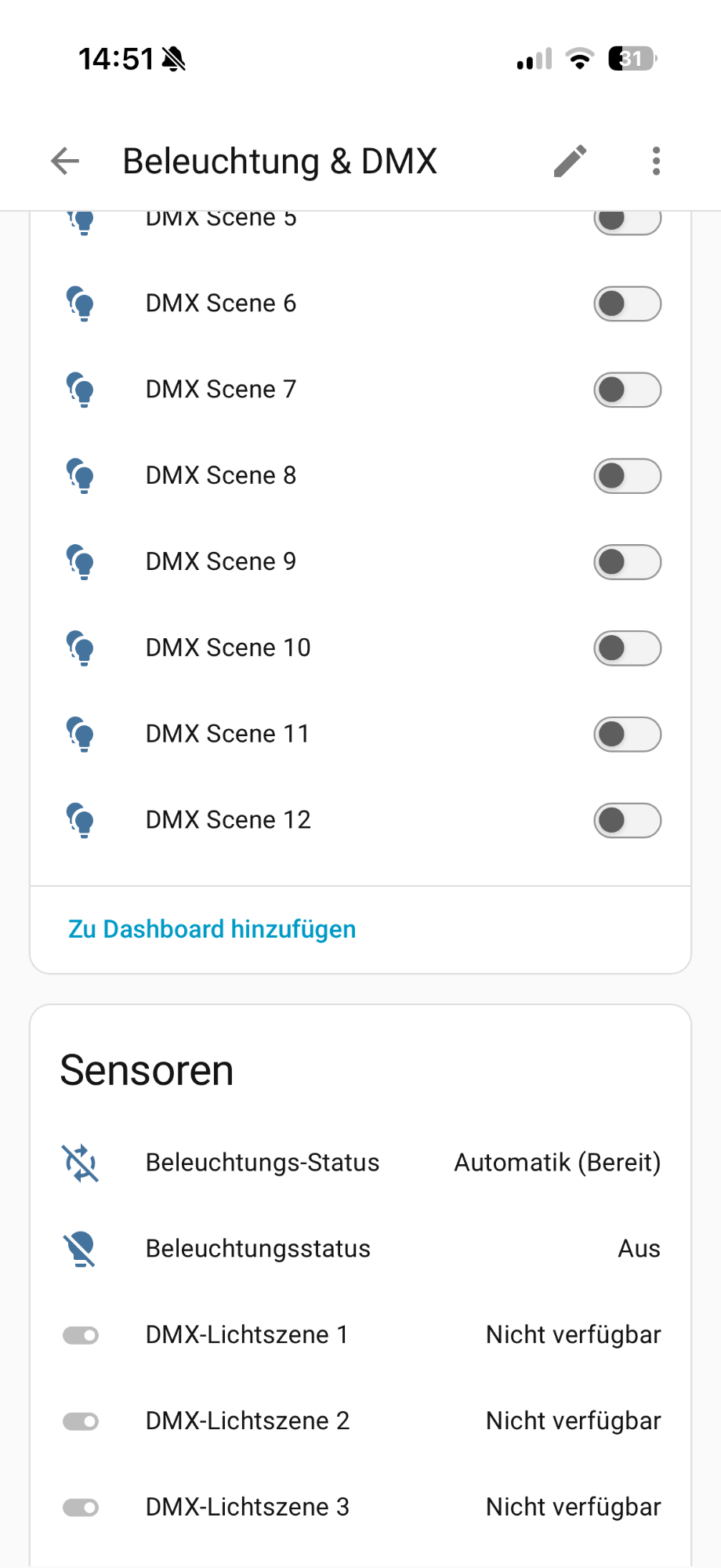Enable DMX Scene 12
Image resolution: width=721 pixels, height=1568 pixels.
tap(628, 821)
